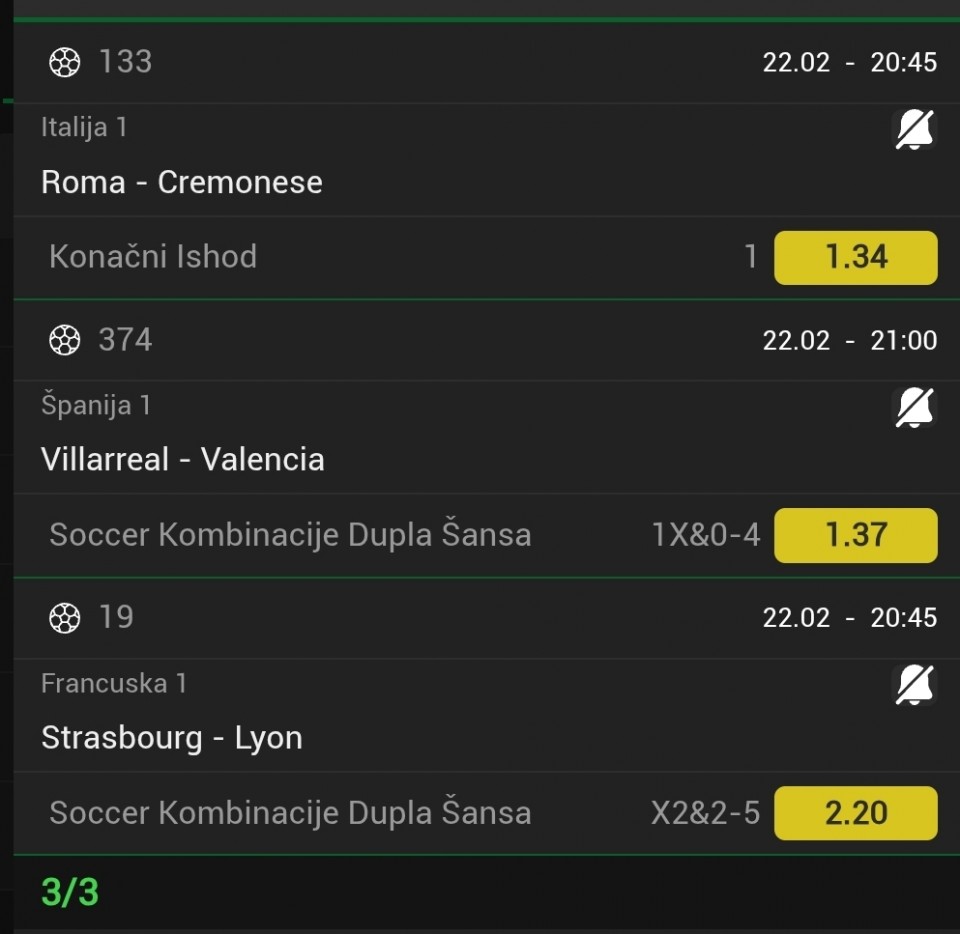Toggle notification bell for Roma - Cremonese
This screenshot has height=934, width=960.
click(x=913, y=130)
